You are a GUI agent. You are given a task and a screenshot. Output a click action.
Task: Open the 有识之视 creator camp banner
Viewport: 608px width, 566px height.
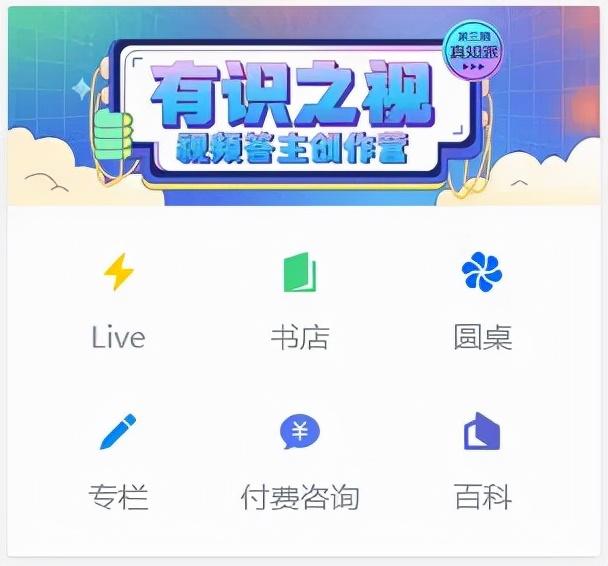click(x=303, y=106)
